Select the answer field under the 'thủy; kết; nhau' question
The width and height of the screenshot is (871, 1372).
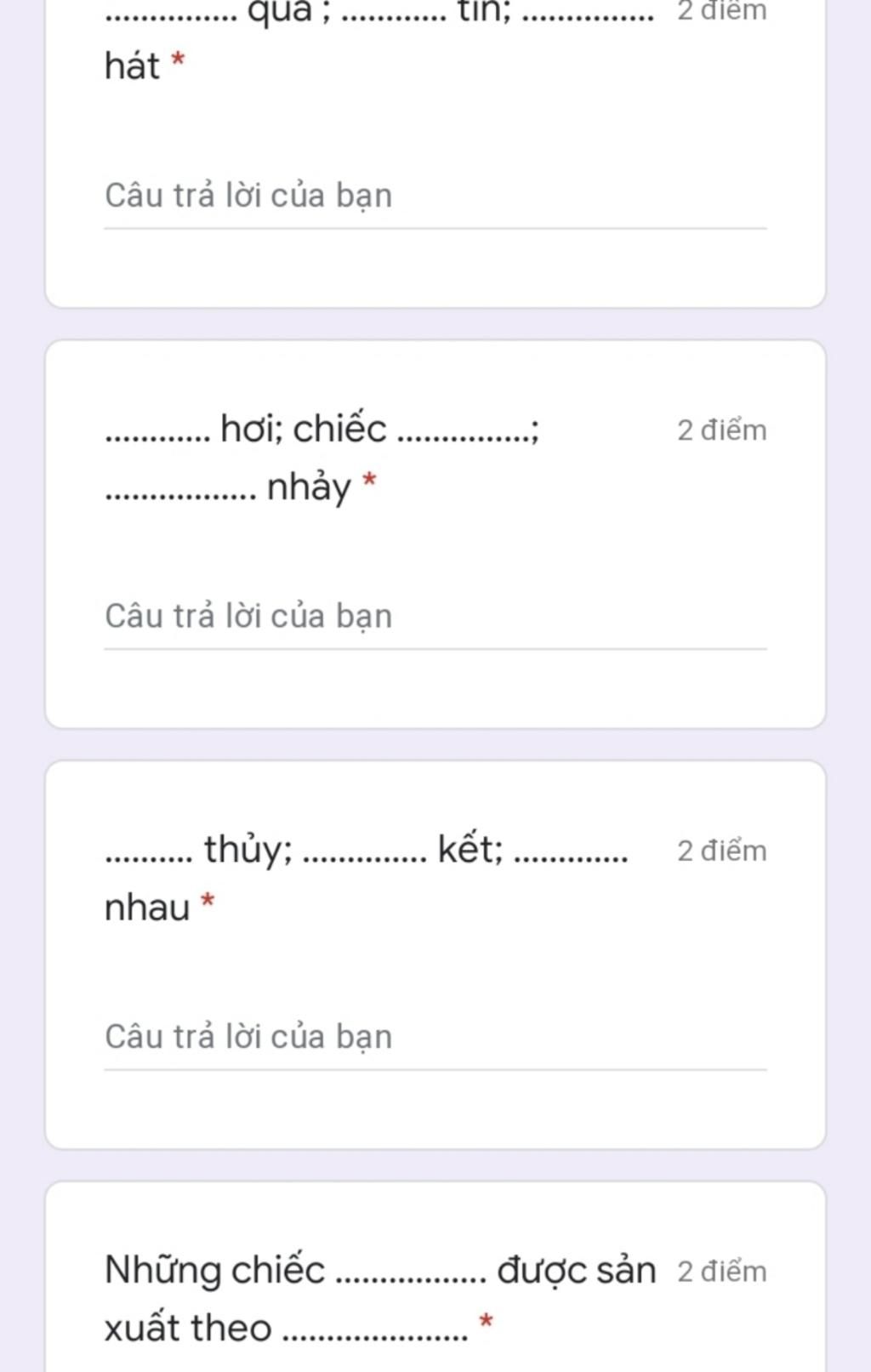434,1037
